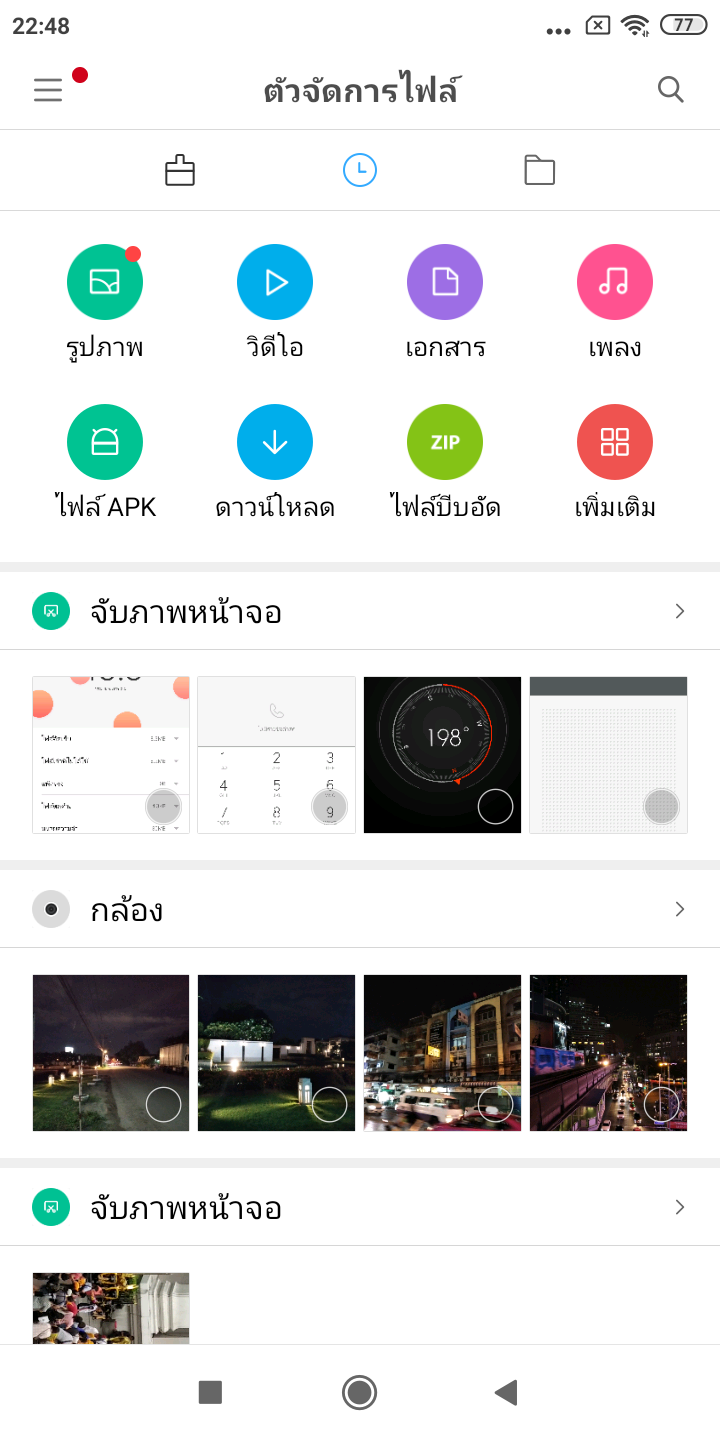
Task: Switch to the recent files tab
Action: click(x=359, y=170)
